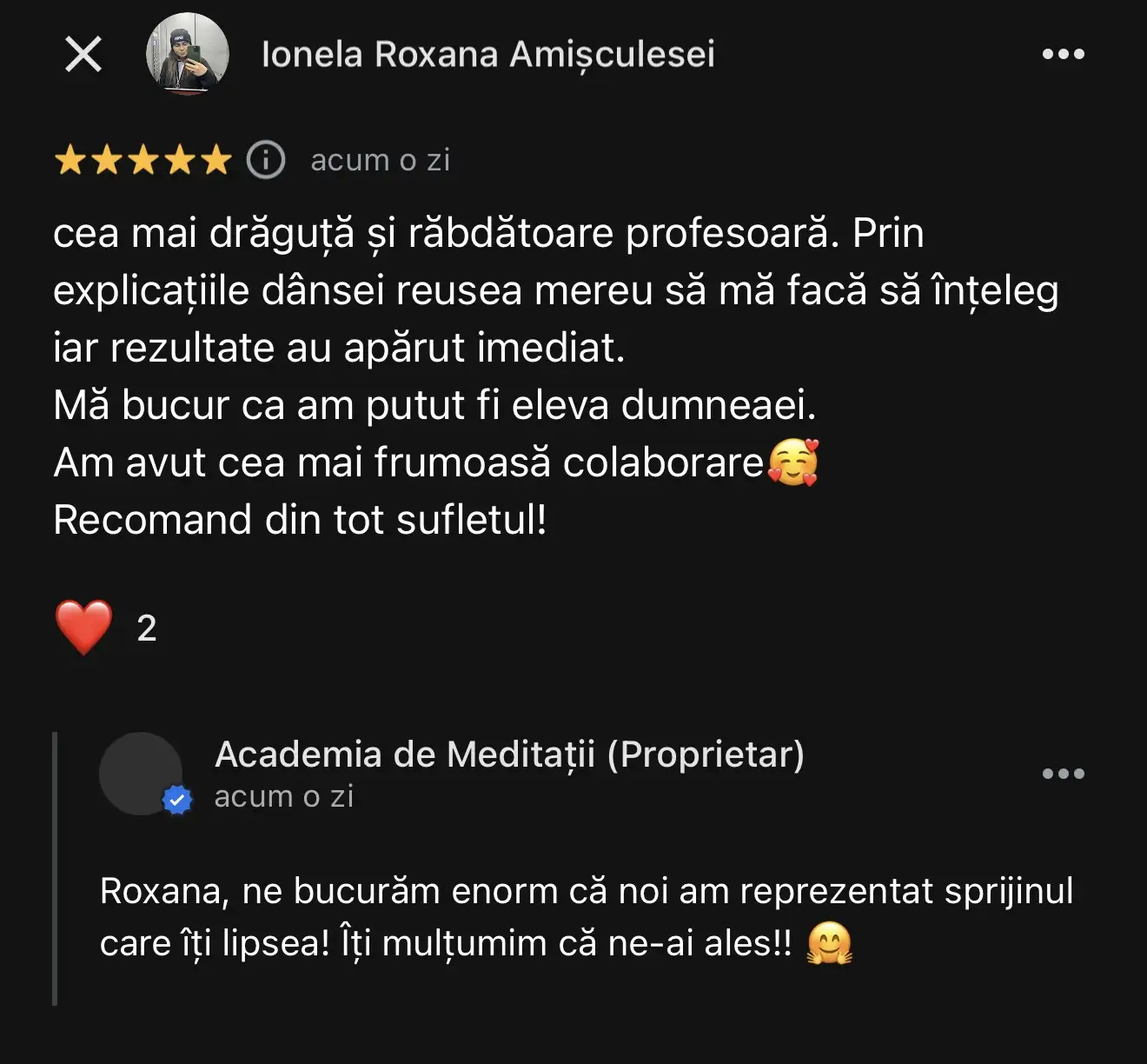The height and width of the screenshot is (1064, 1147).
Task: Tap the info icon beside the stars
Action: 266,160
